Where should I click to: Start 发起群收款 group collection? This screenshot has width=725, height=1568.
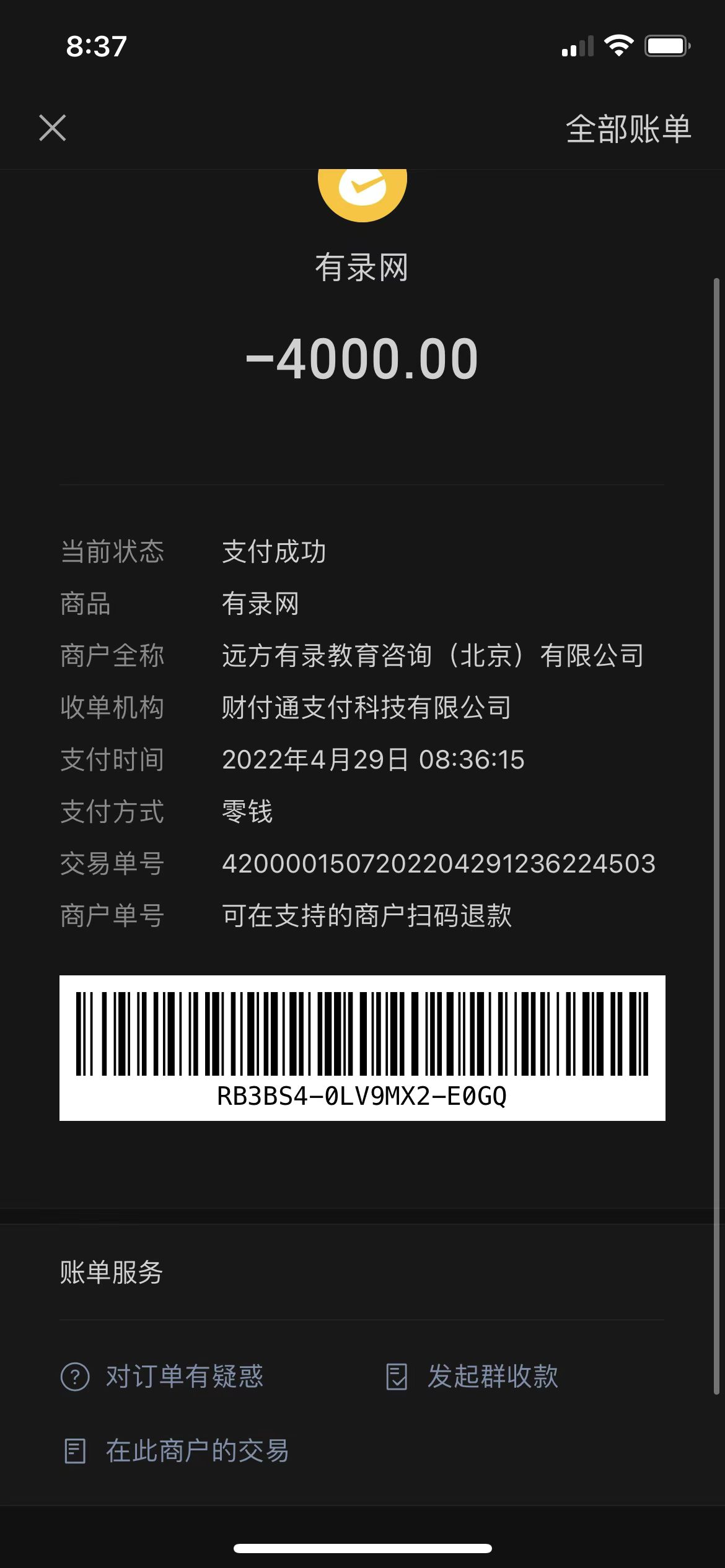click(472, 1376)
